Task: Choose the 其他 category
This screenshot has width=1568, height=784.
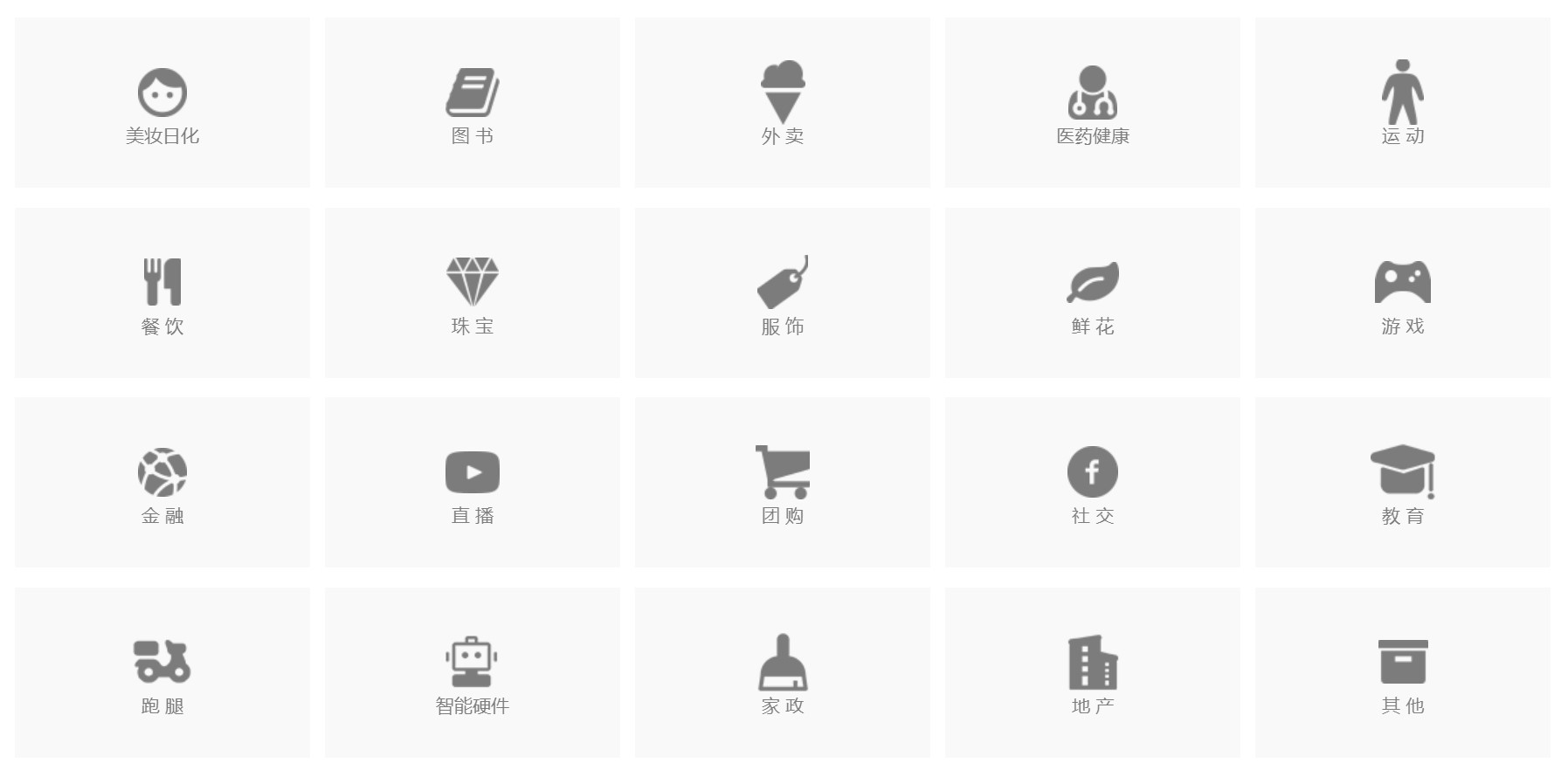Action: pos(1403,673)
